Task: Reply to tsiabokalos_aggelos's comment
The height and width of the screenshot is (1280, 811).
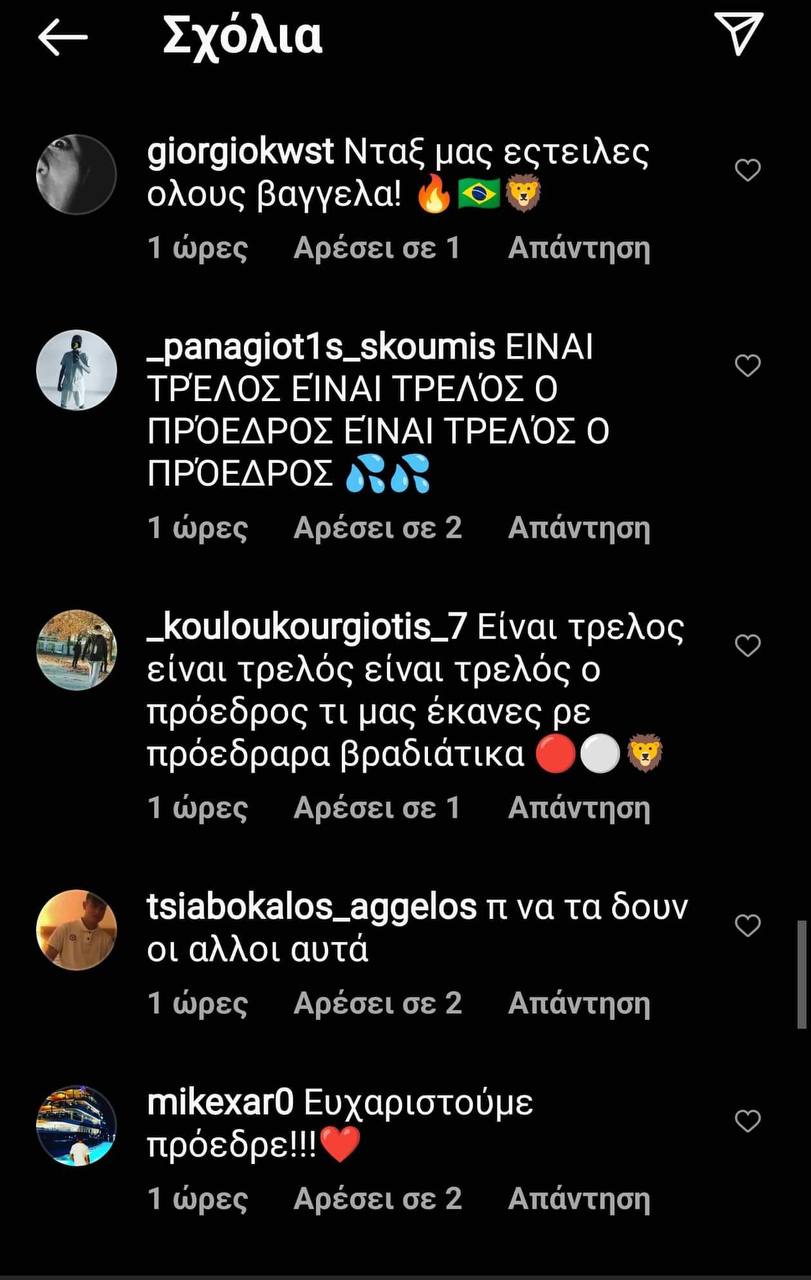Action: click(x=579, y=1003)
